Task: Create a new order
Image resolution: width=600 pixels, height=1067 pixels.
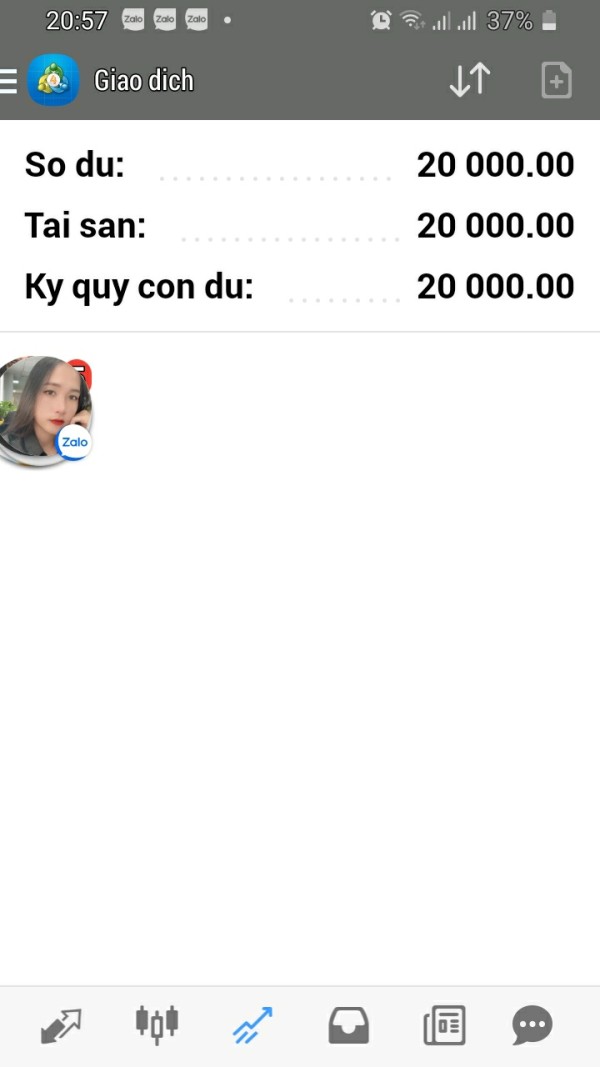Action: pyautogui.click(x=556, y=81)
